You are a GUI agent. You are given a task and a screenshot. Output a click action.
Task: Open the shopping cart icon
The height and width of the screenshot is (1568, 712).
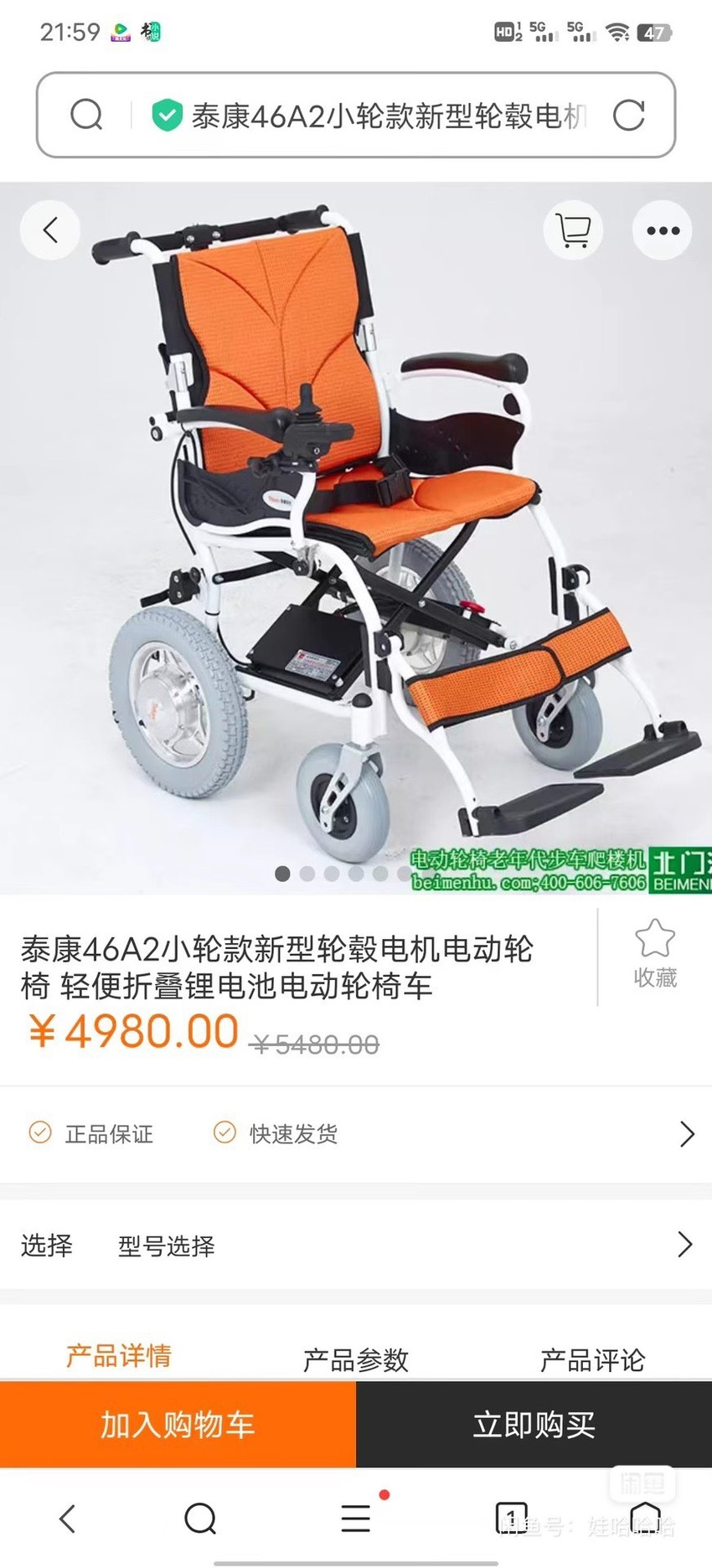click(573, 230)
